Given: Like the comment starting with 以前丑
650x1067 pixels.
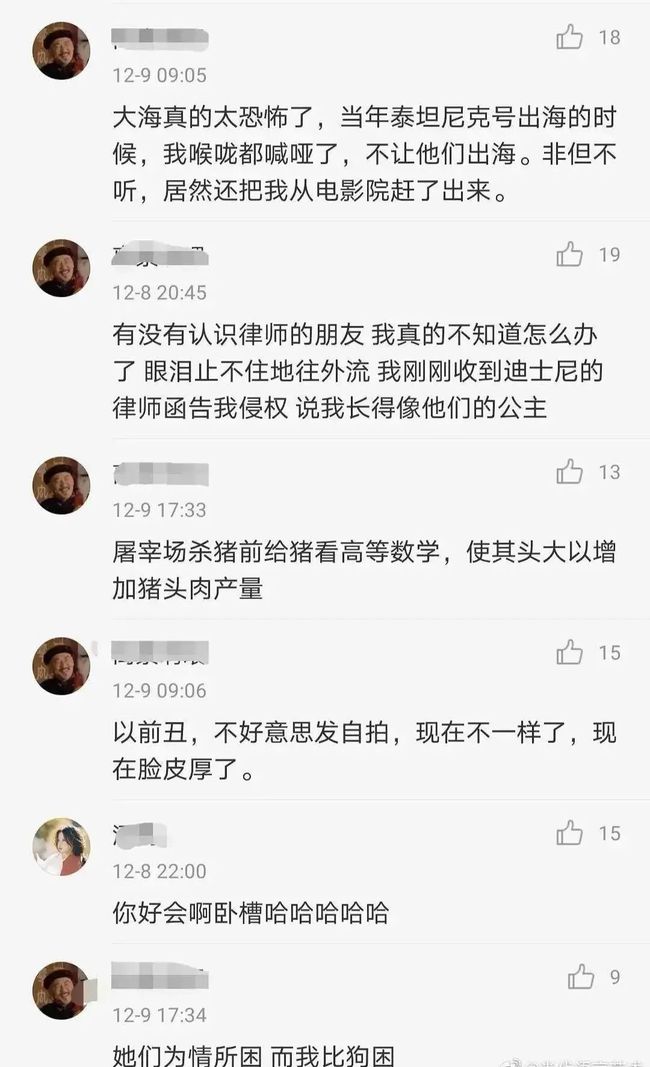Looking at the screenshot, I should (570, 653).
